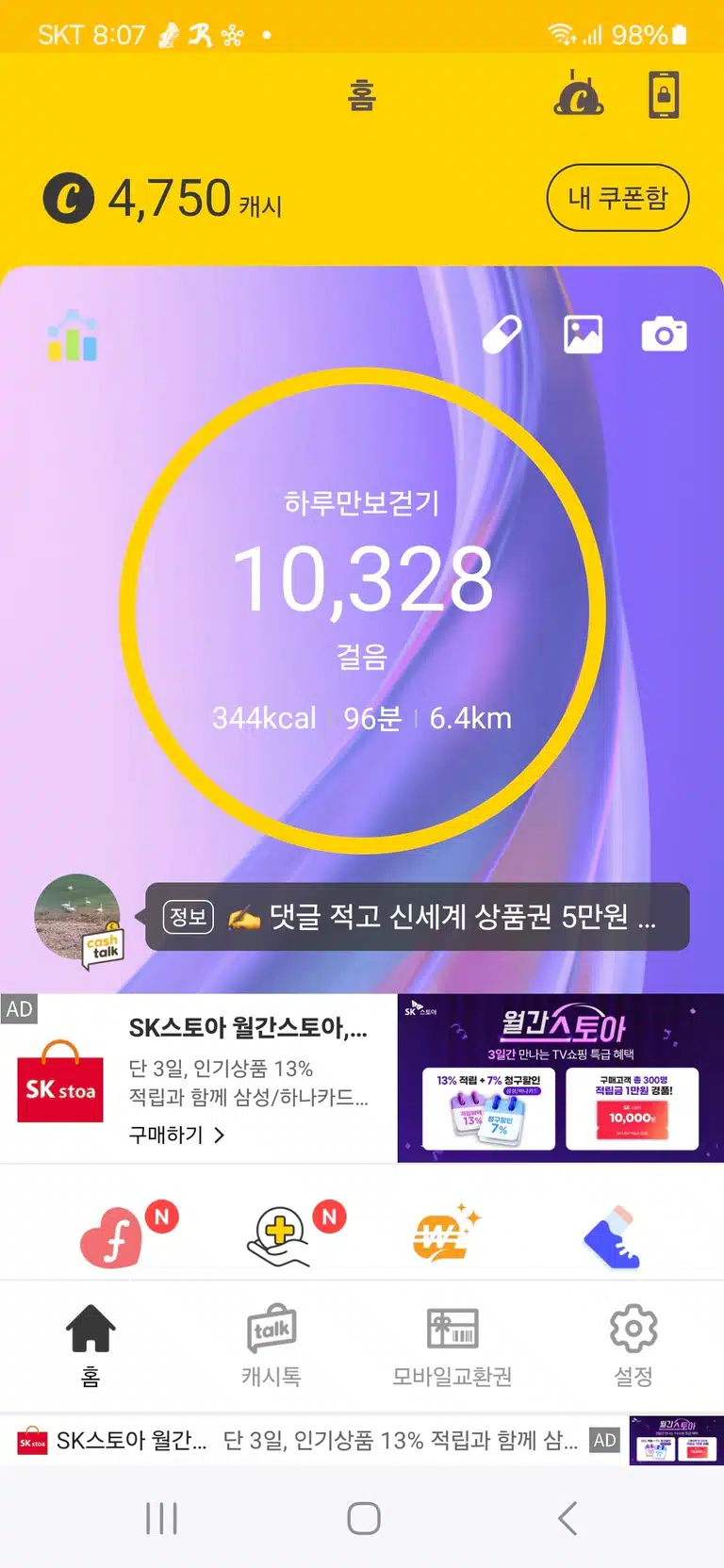This screenshot has height=1568, width=724.
Task: Open the cash roulette icon in header
Action: pos(579,93)
